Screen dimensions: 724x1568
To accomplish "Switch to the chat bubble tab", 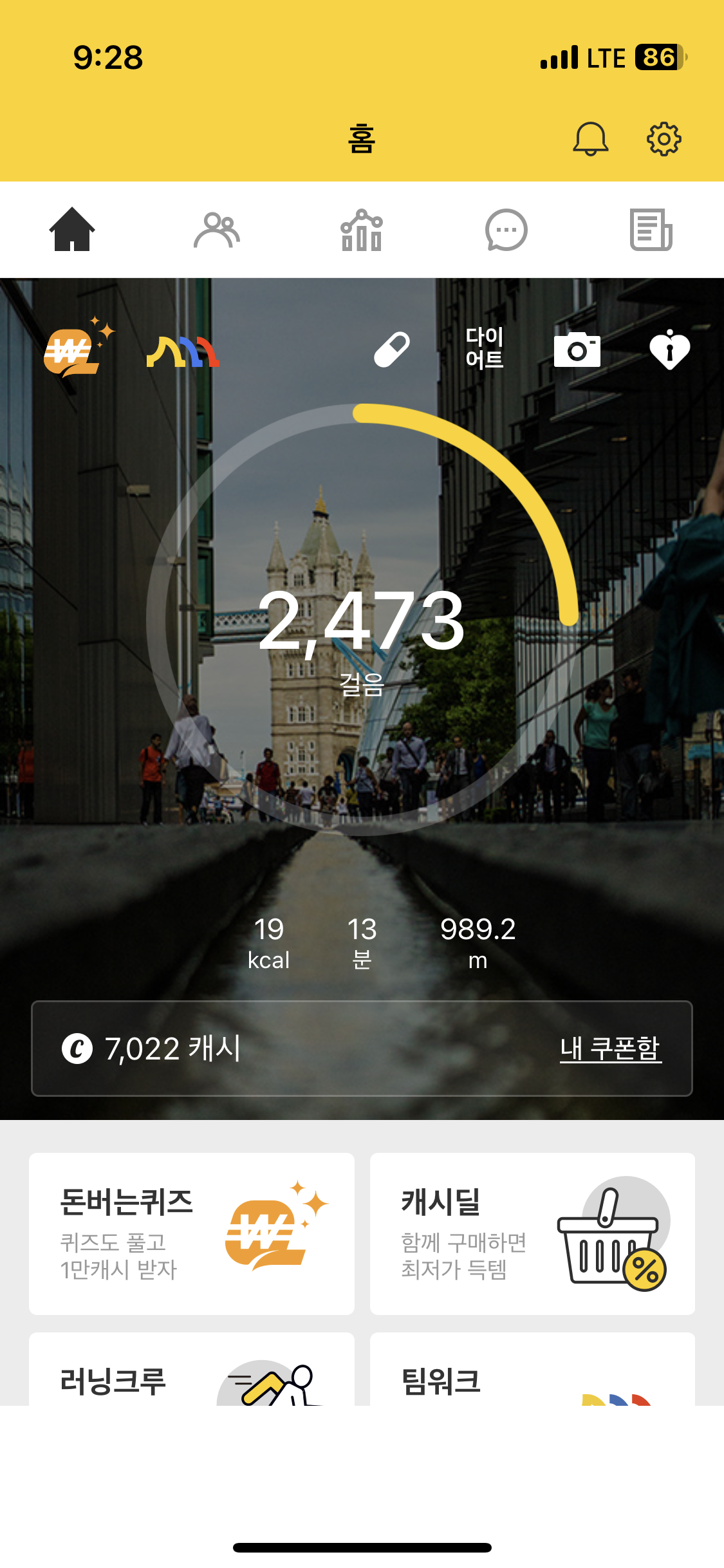I will pyautogui.click(x=506, y=230).
